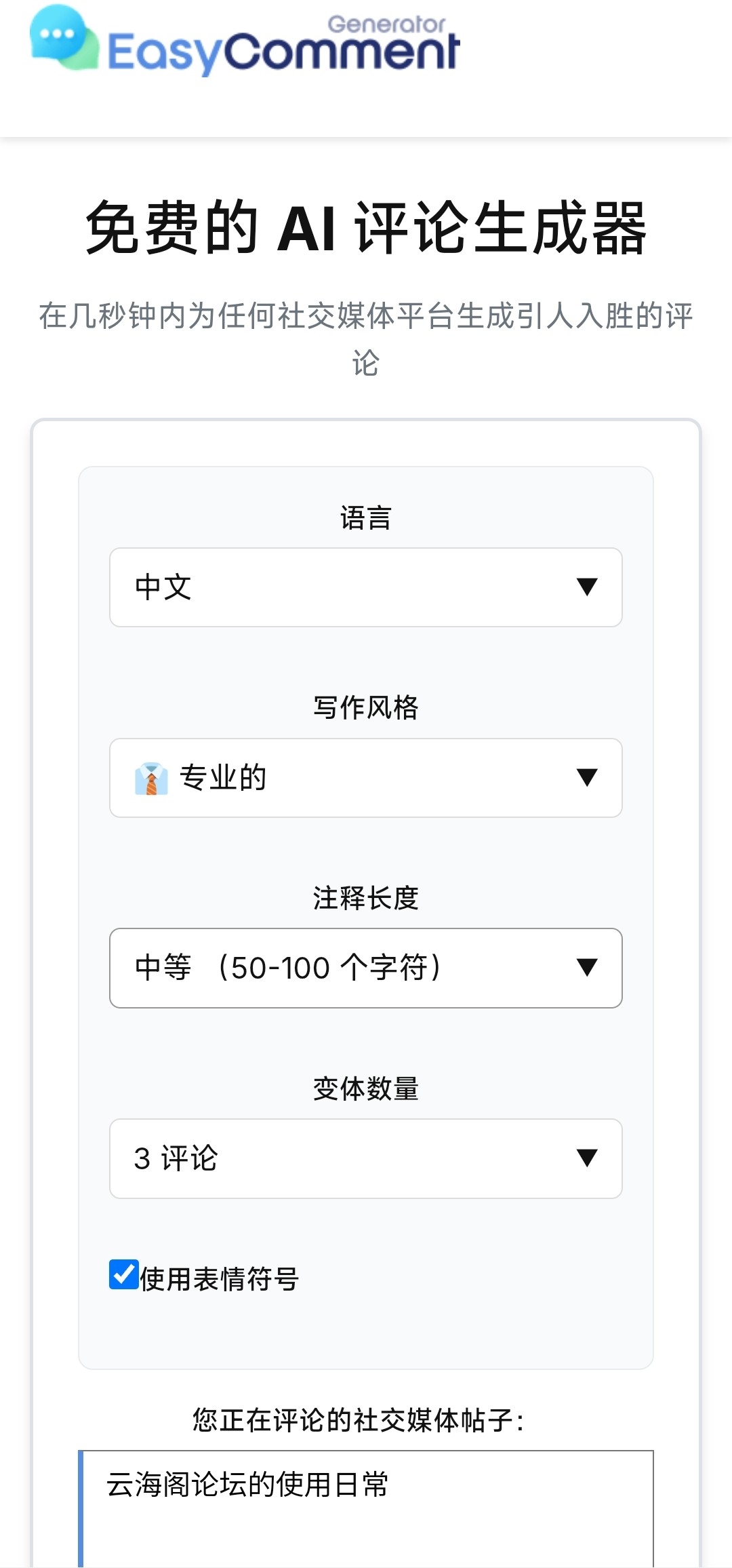732x1568 pixels.
Task: Open the 注释长度 dropdown showing 中等
Action: tap(366, 968)
